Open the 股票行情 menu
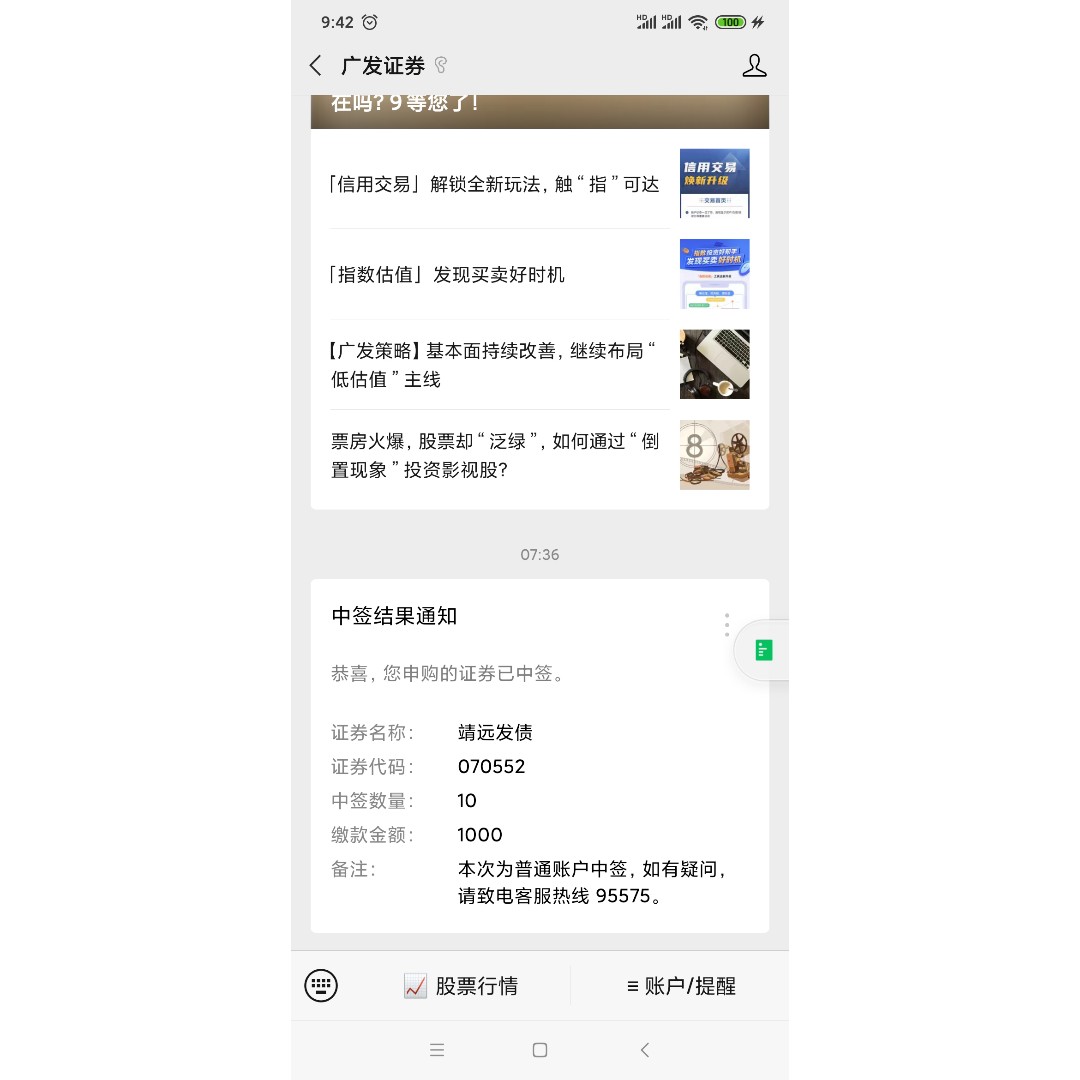This screenshot has width=1080, height=1080. coord(461,986)
